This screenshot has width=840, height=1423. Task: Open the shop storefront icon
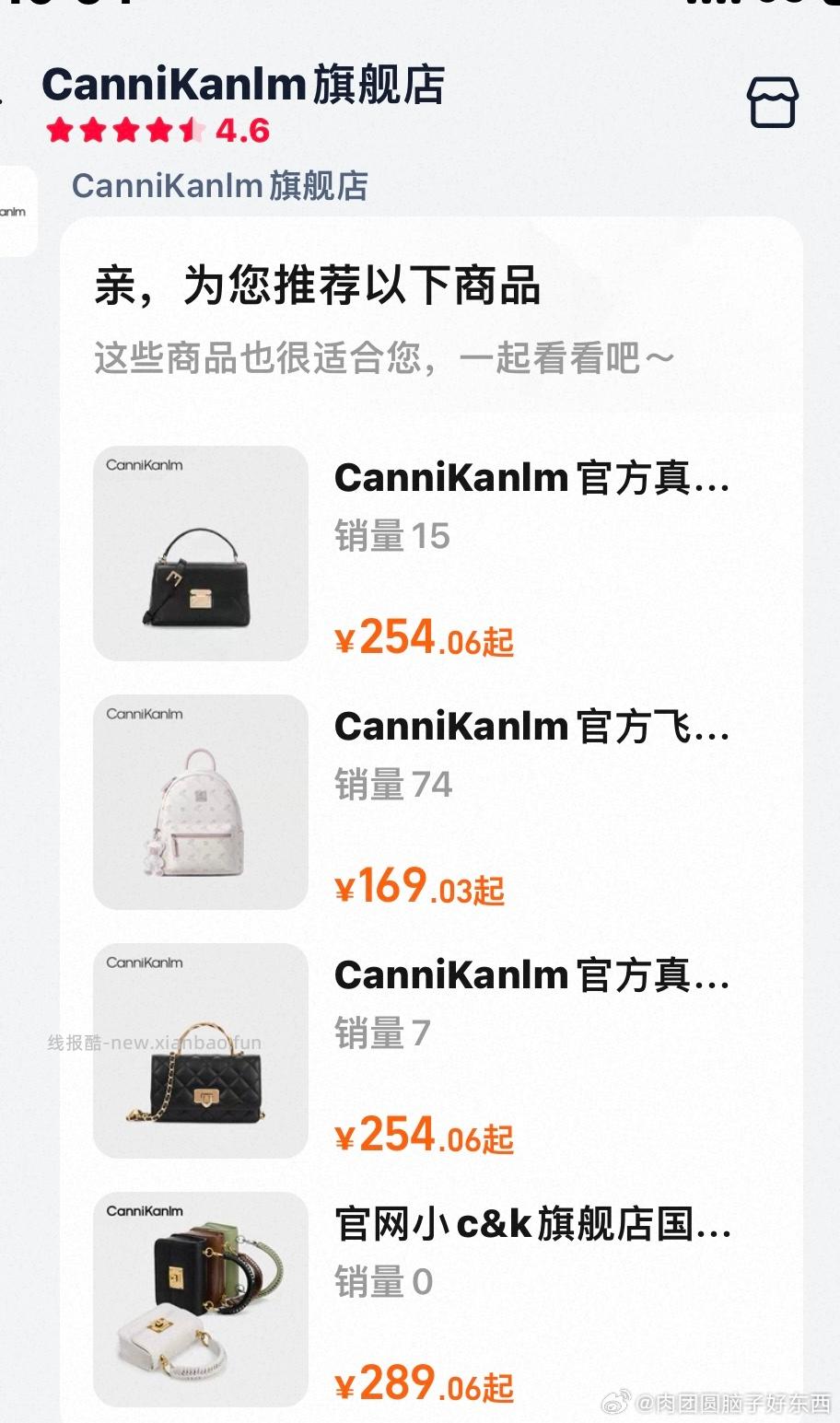click(x=772, y=103)
